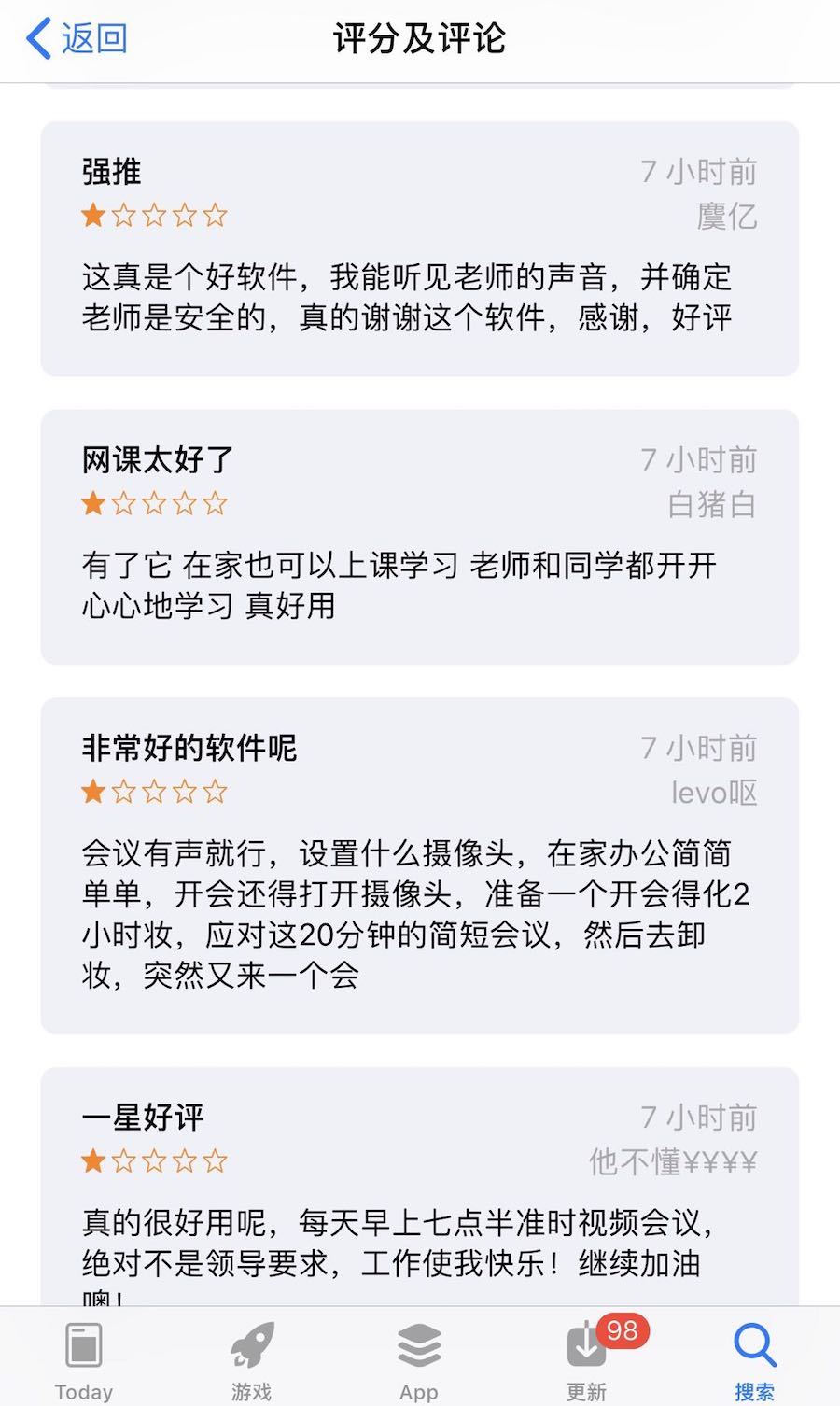Go back with the 返回 button
840x1406 pixels.
point(77,39)
